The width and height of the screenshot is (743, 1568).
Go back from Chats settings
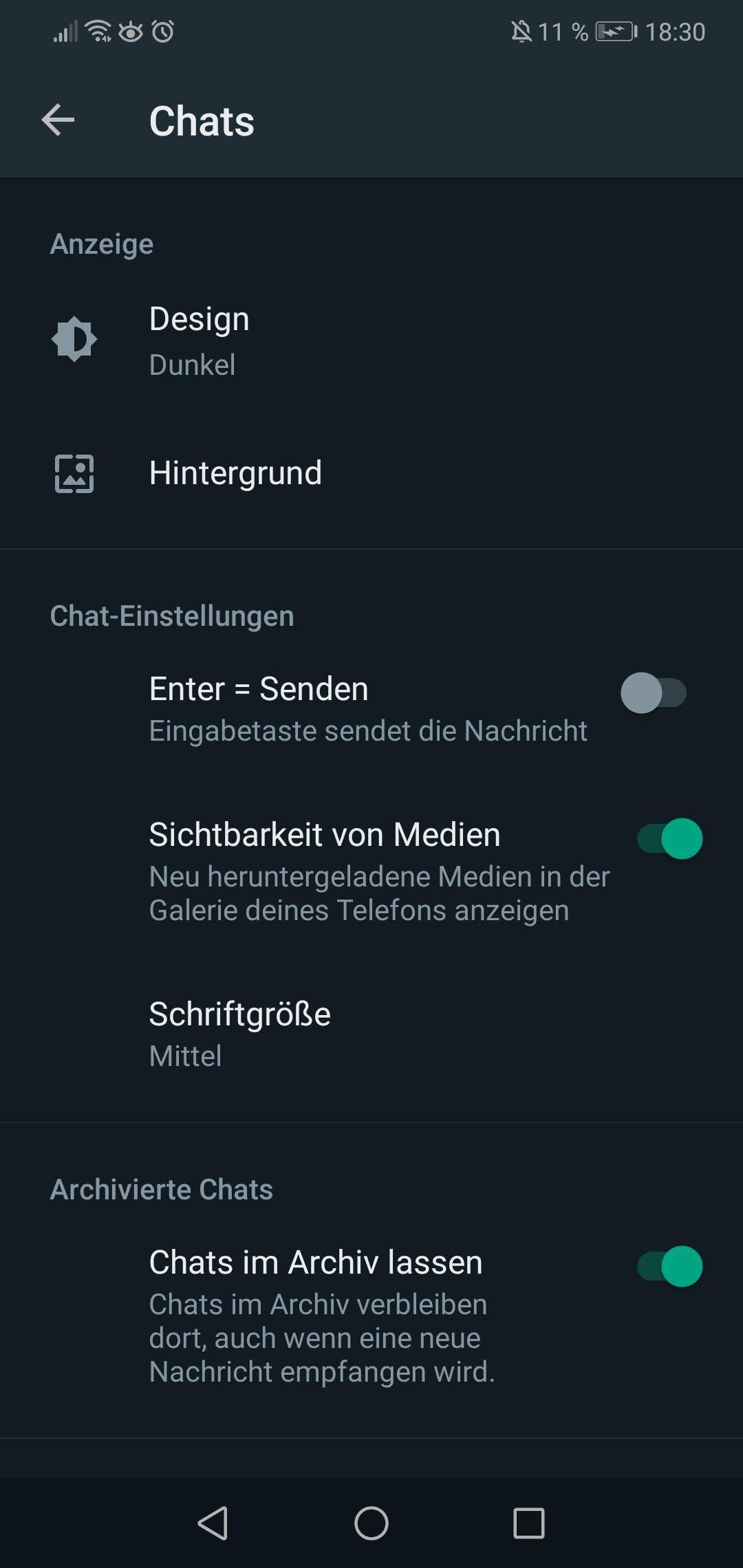pyautogui.click(x=58, y=120)
